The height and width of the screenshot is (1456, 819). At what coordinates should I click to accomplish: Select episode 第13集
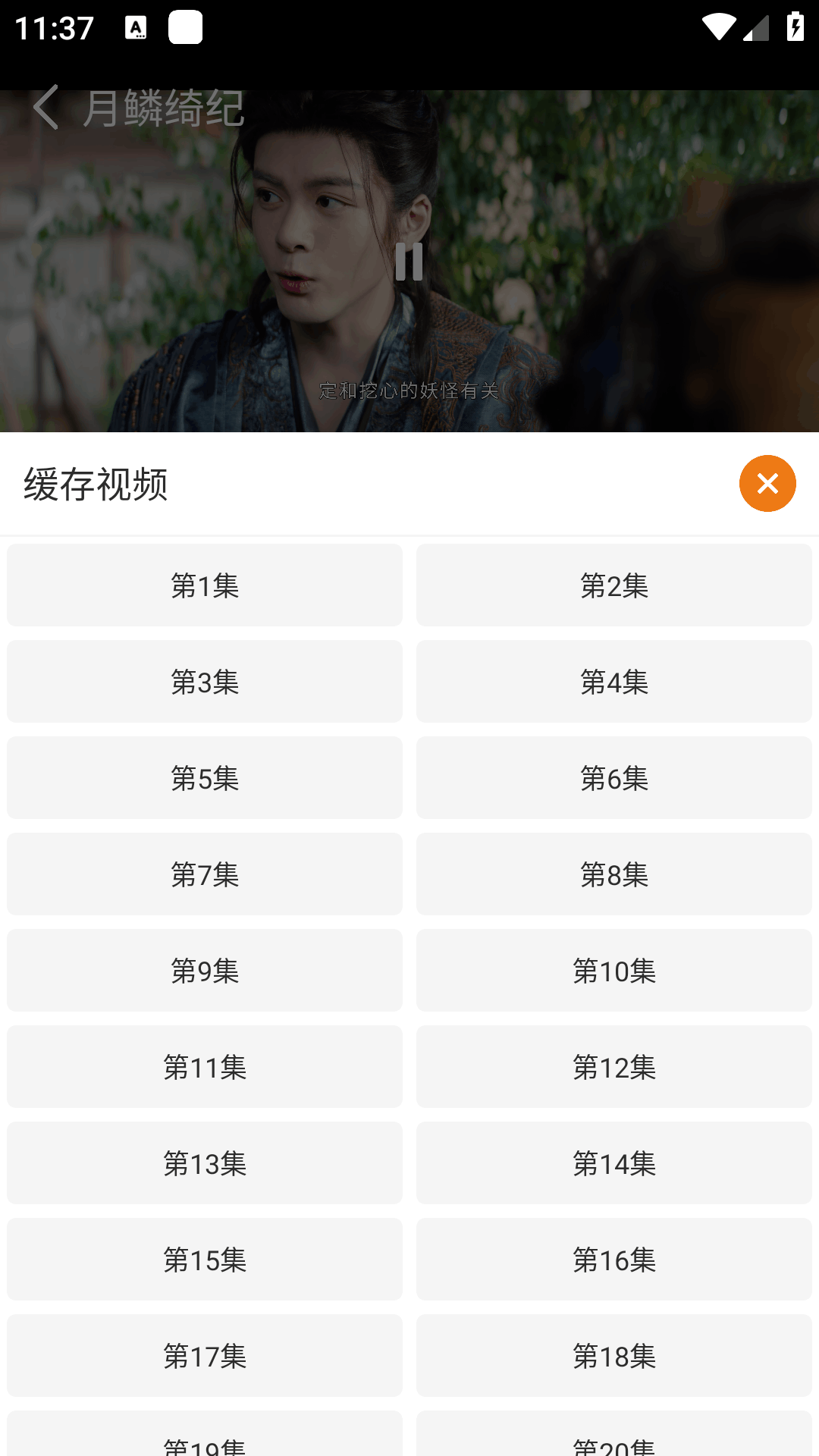(x=205, y=1163)
